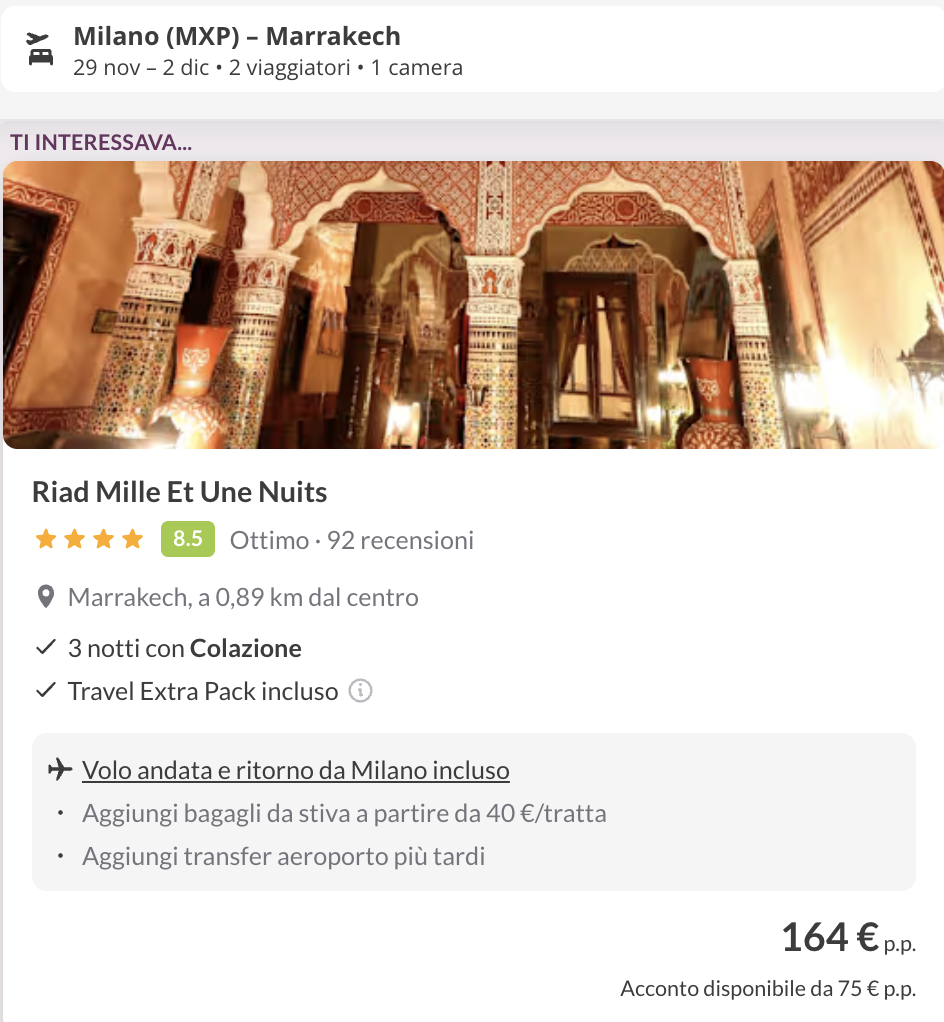Open the Travel Extra Pack info icon

coord(360,690)
